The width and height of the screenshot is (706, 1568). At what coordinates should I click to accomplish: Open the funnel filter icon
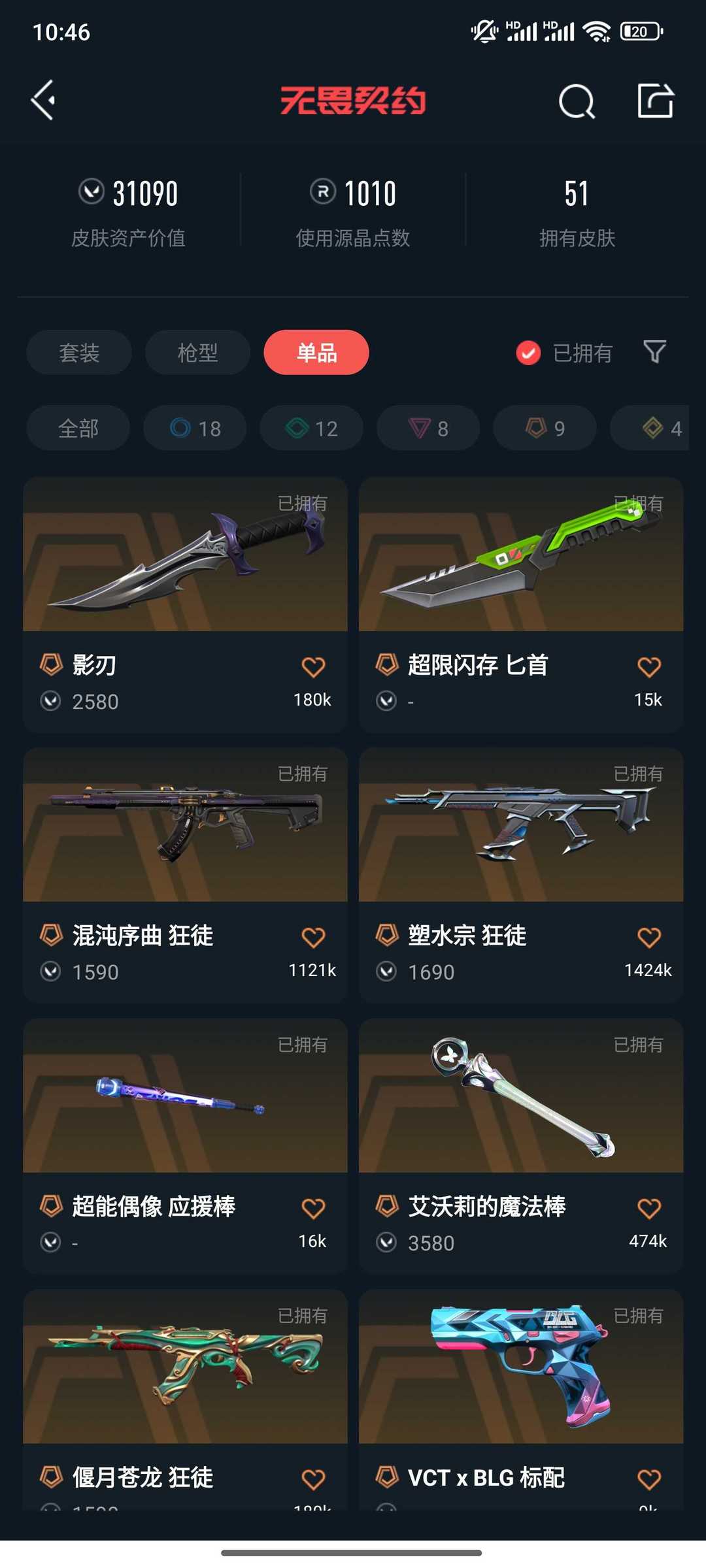pyautogui.click(x=654, y=351)
